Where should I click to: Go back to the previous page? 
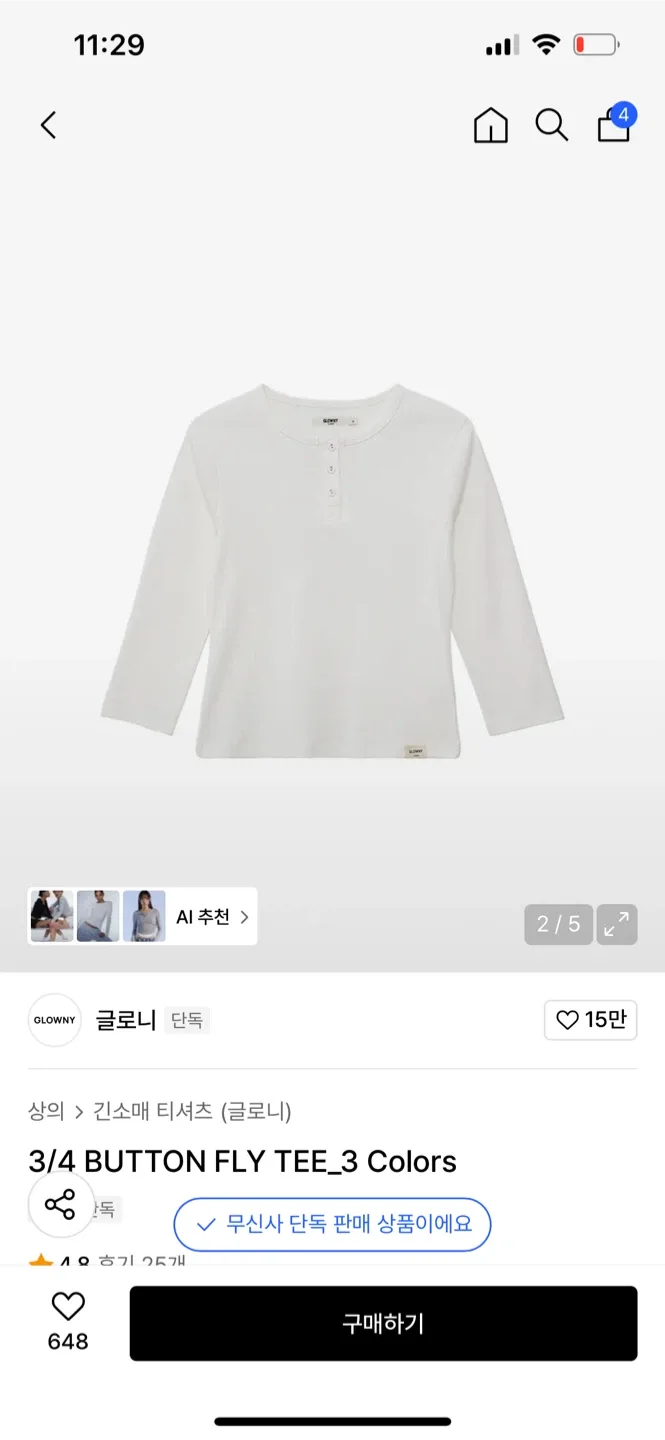pyautogui.click(x=48, y=125)
